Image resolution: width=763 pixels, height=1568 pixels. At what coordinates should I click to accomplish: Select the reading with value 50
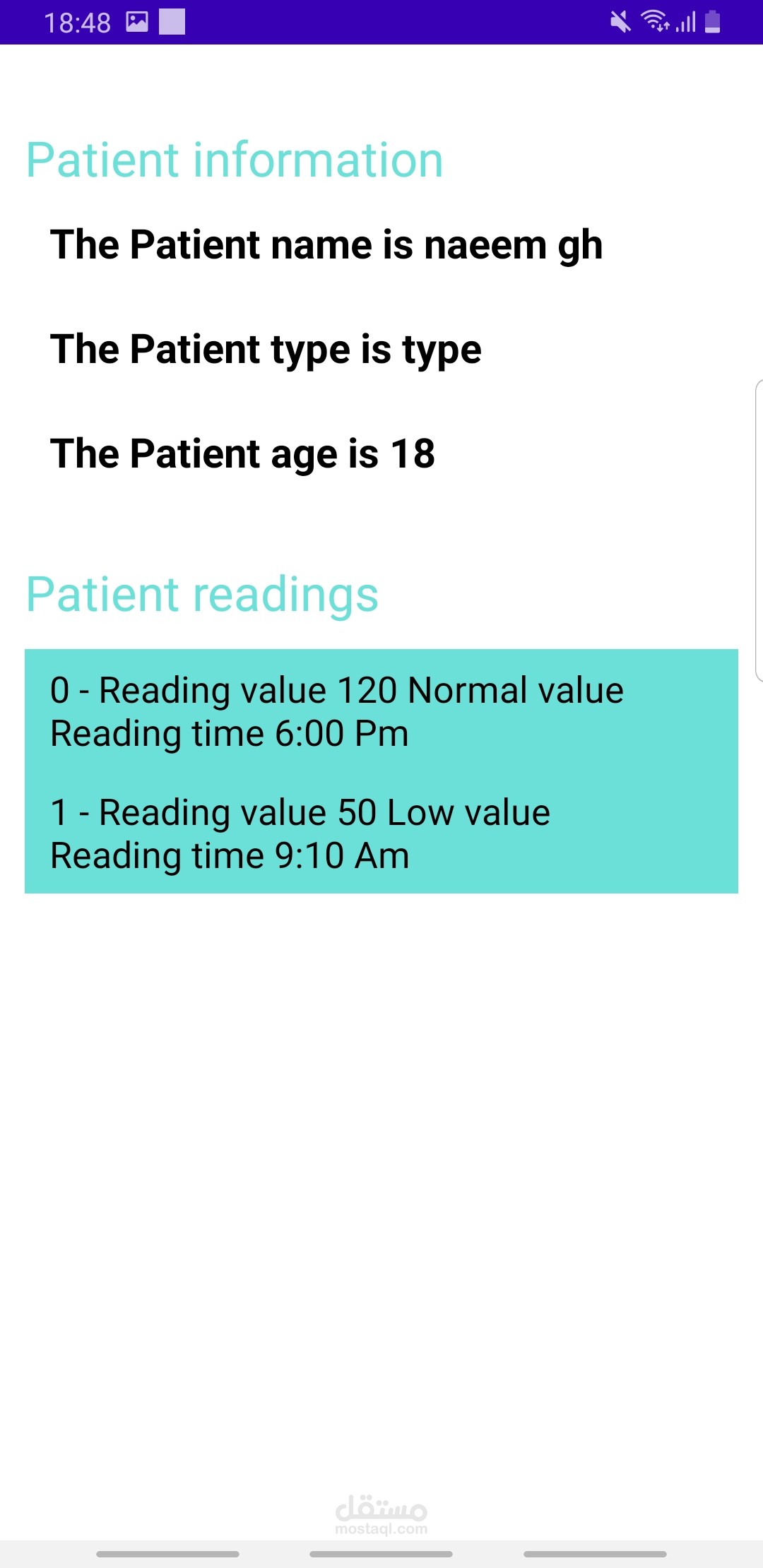coord(300,833)
